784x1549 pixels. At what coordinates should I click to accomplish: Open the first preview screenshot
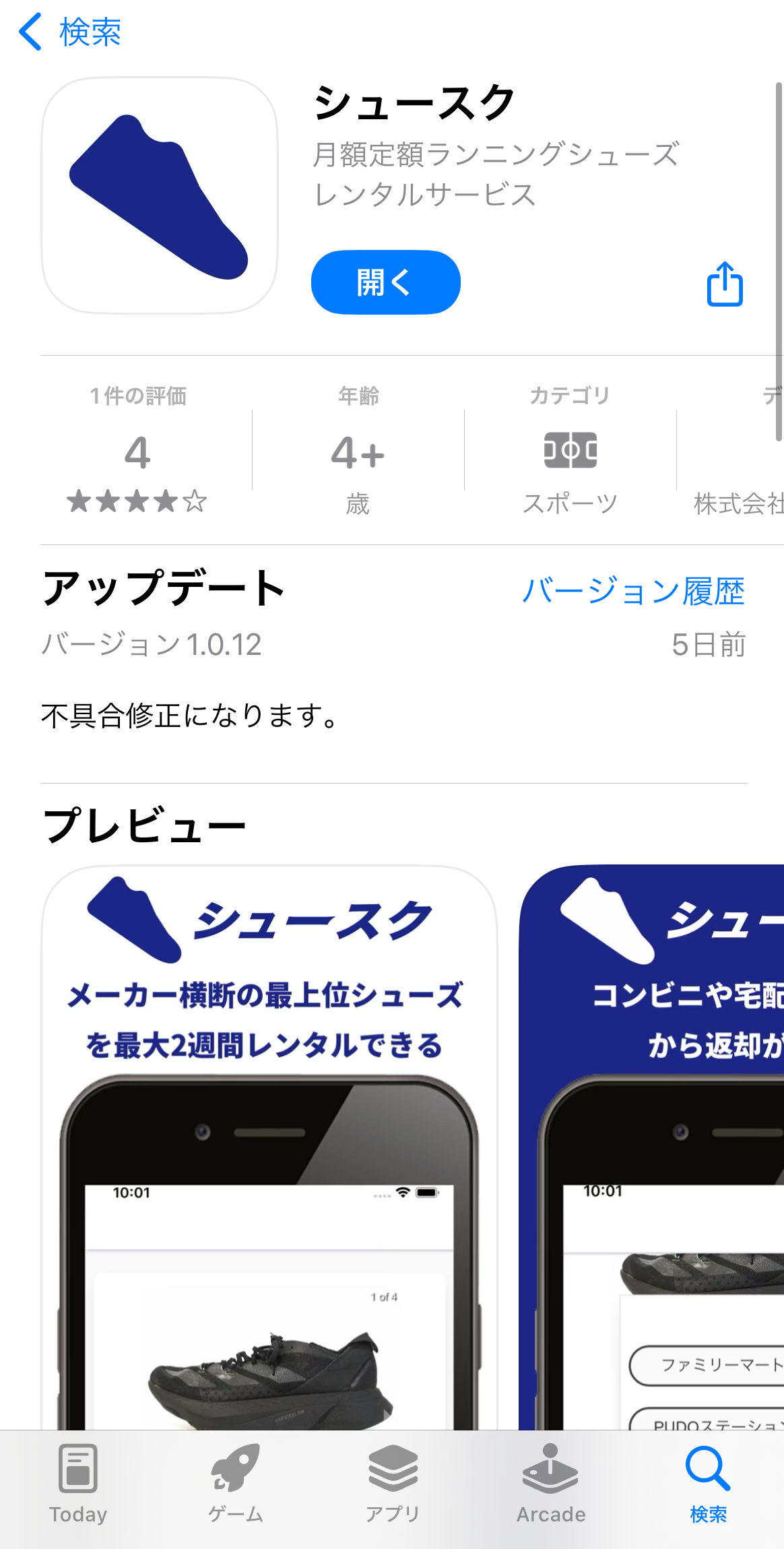click(x=269, y=1145)
